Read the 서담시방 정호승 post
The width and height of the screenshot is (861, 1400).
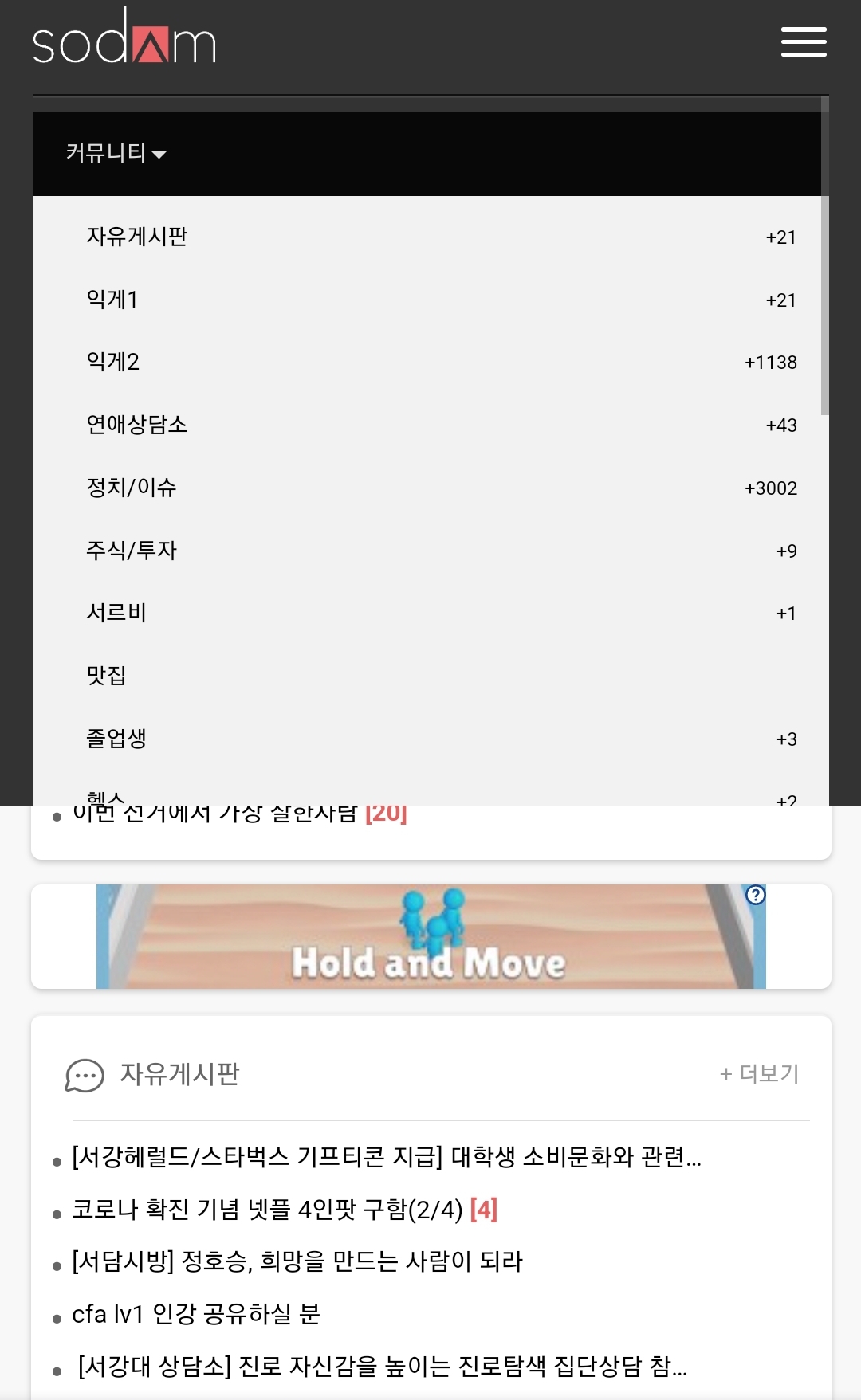[x=297, y=1261]
